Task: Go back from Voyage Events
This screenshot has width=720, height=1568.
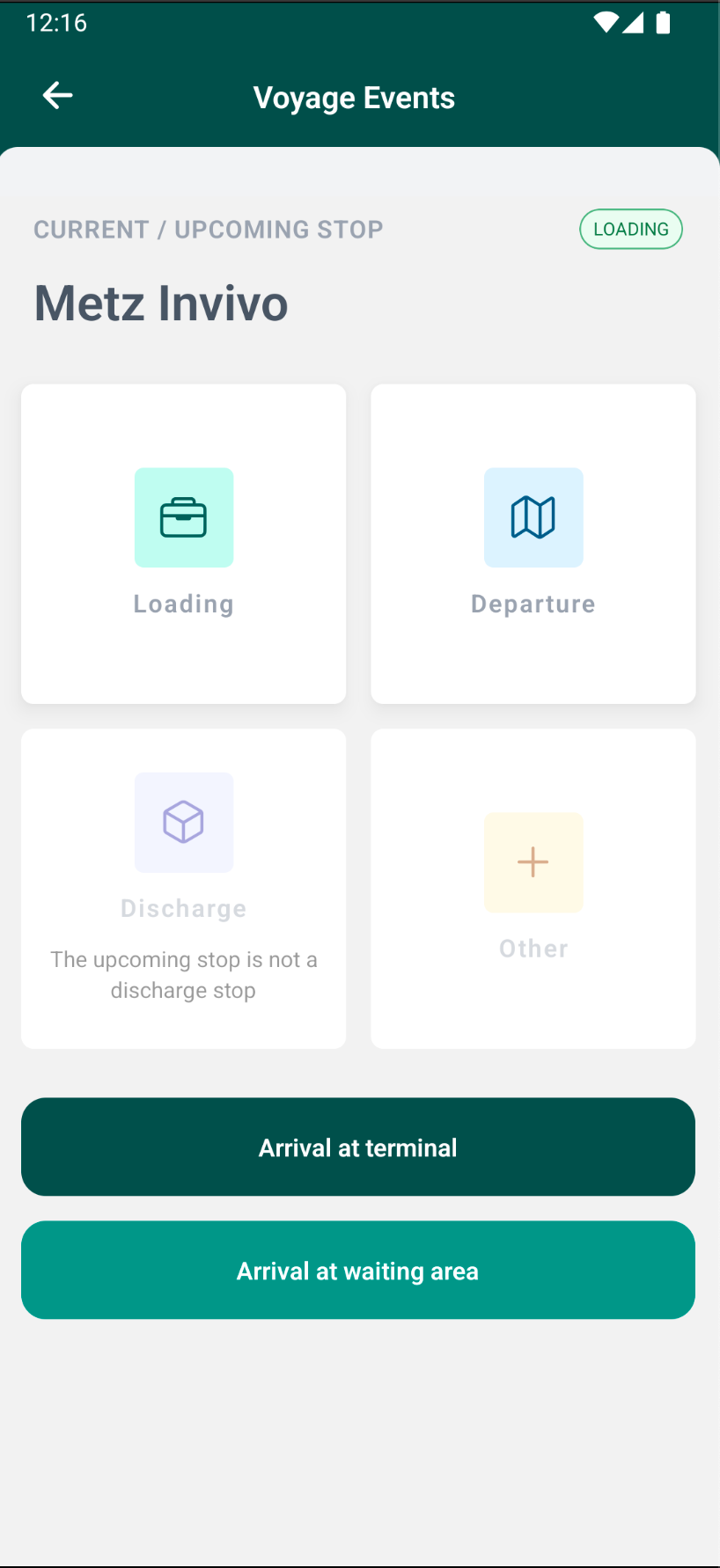Action: [57, 96]
